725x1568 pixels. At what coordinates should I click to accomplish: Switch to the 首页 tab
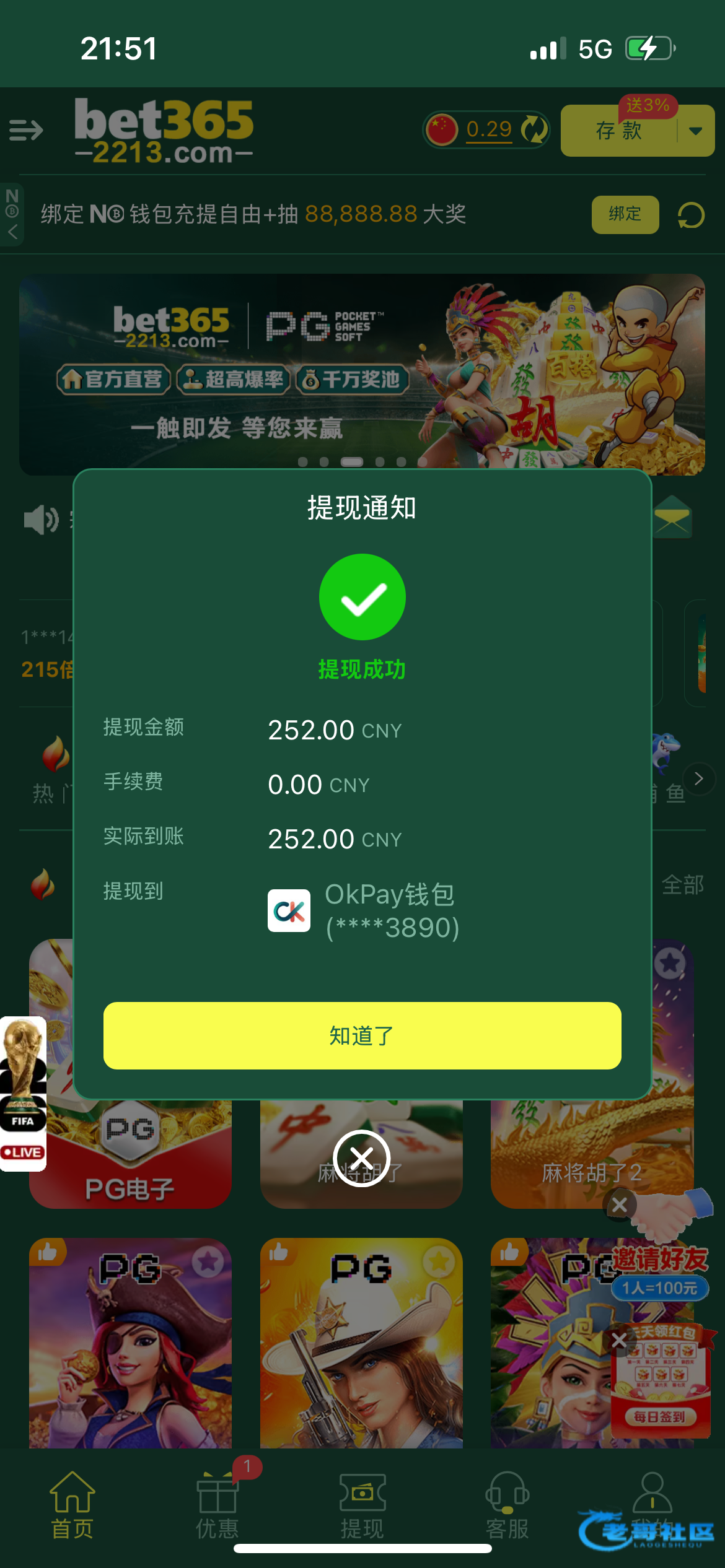click(72, 1505)
